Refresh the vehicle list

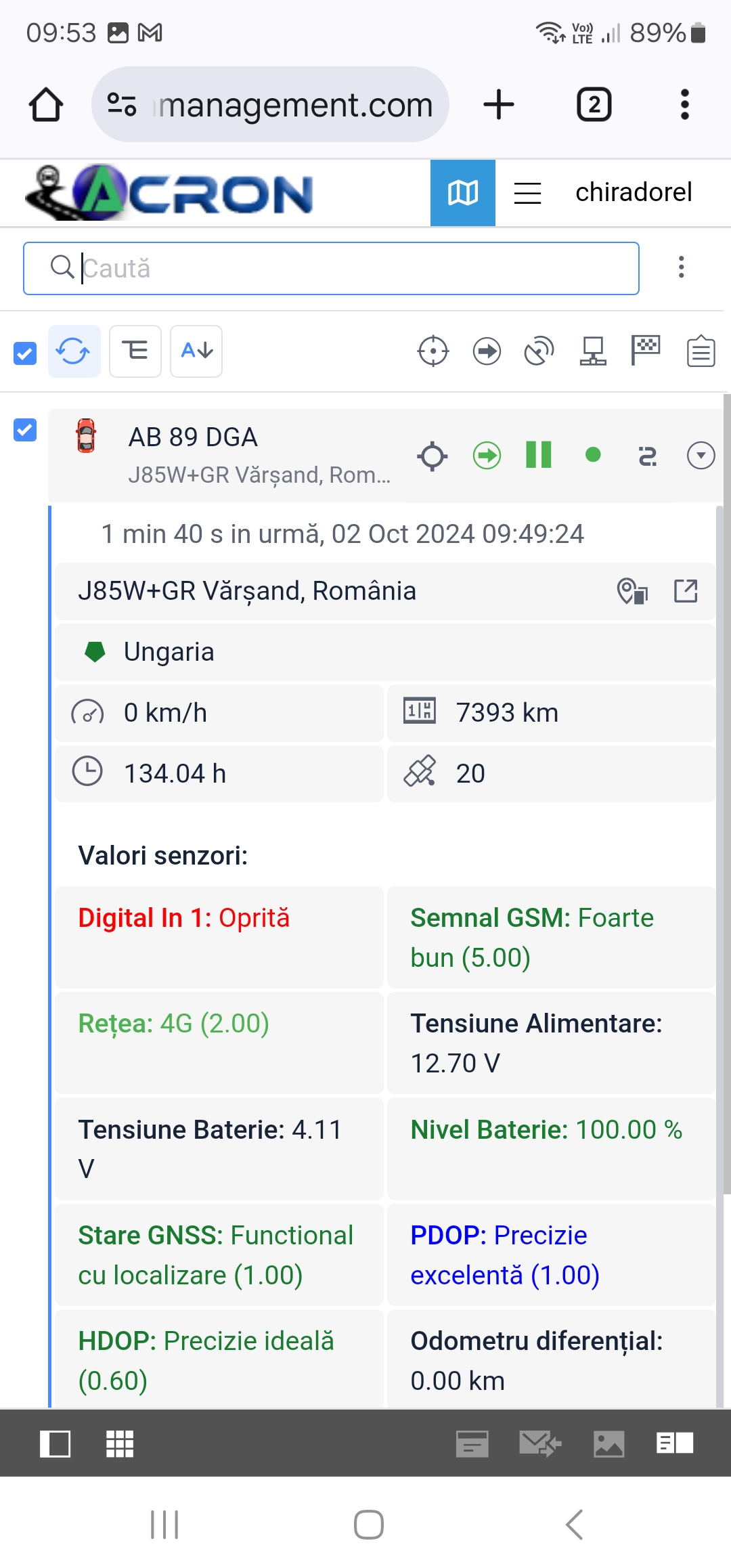[74, 351]
